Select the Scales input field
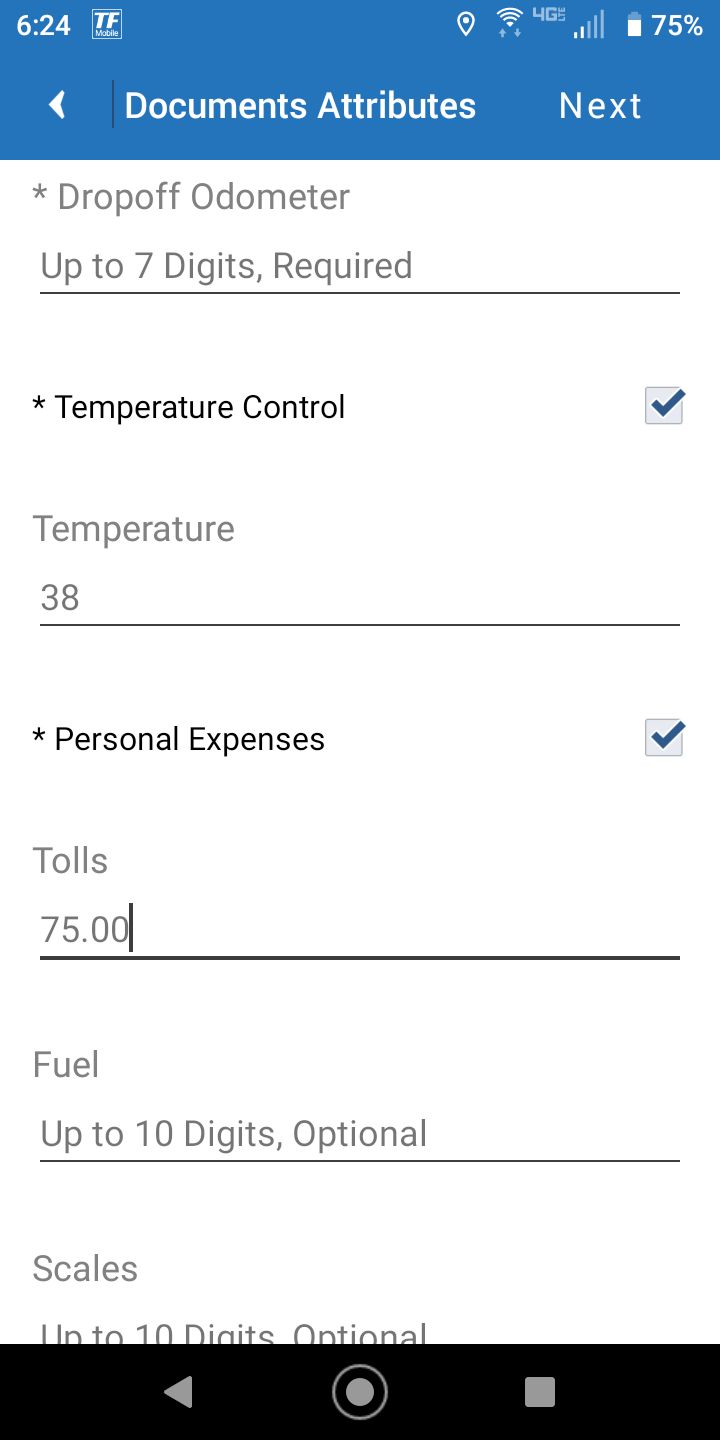 (360, 1330)
